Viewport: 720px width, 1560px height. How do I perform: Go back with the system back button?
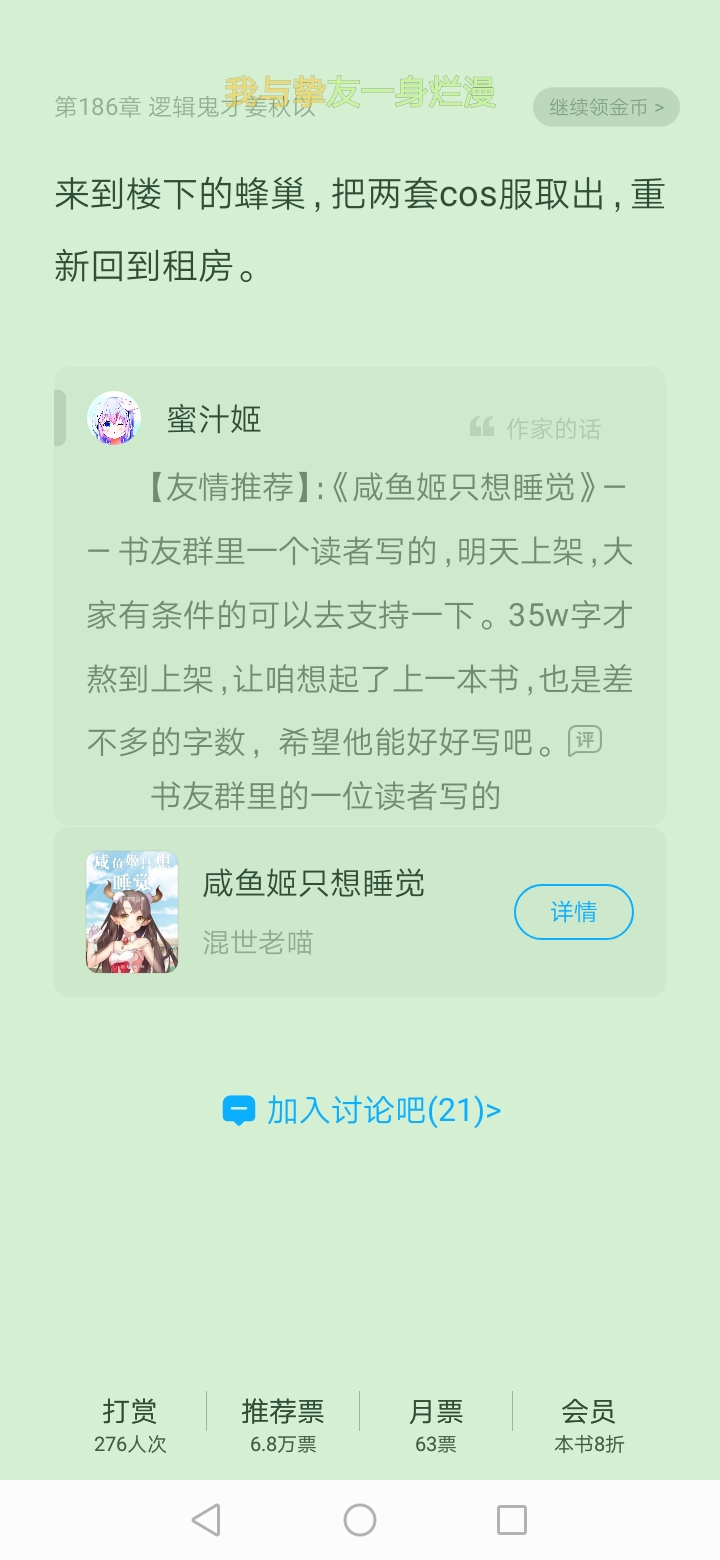point(206,1520)
